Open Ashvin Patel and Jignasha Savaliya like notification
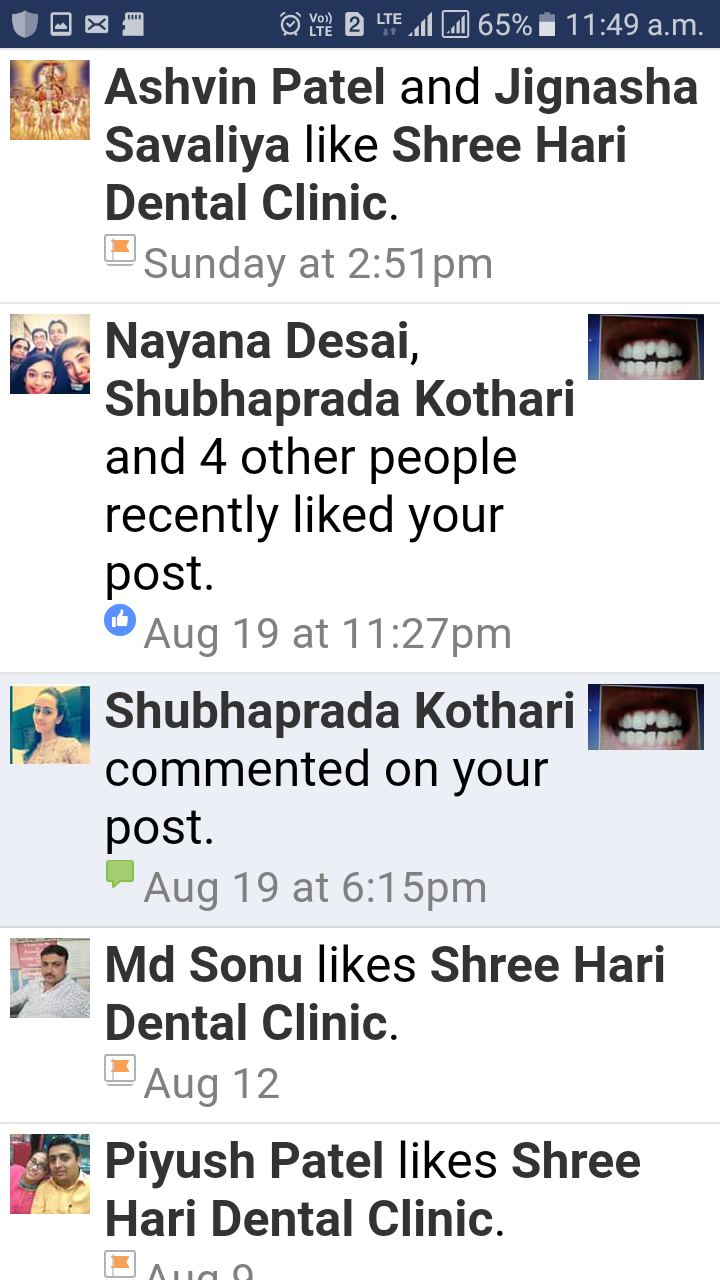720x1280 pixels. [360, 176]
